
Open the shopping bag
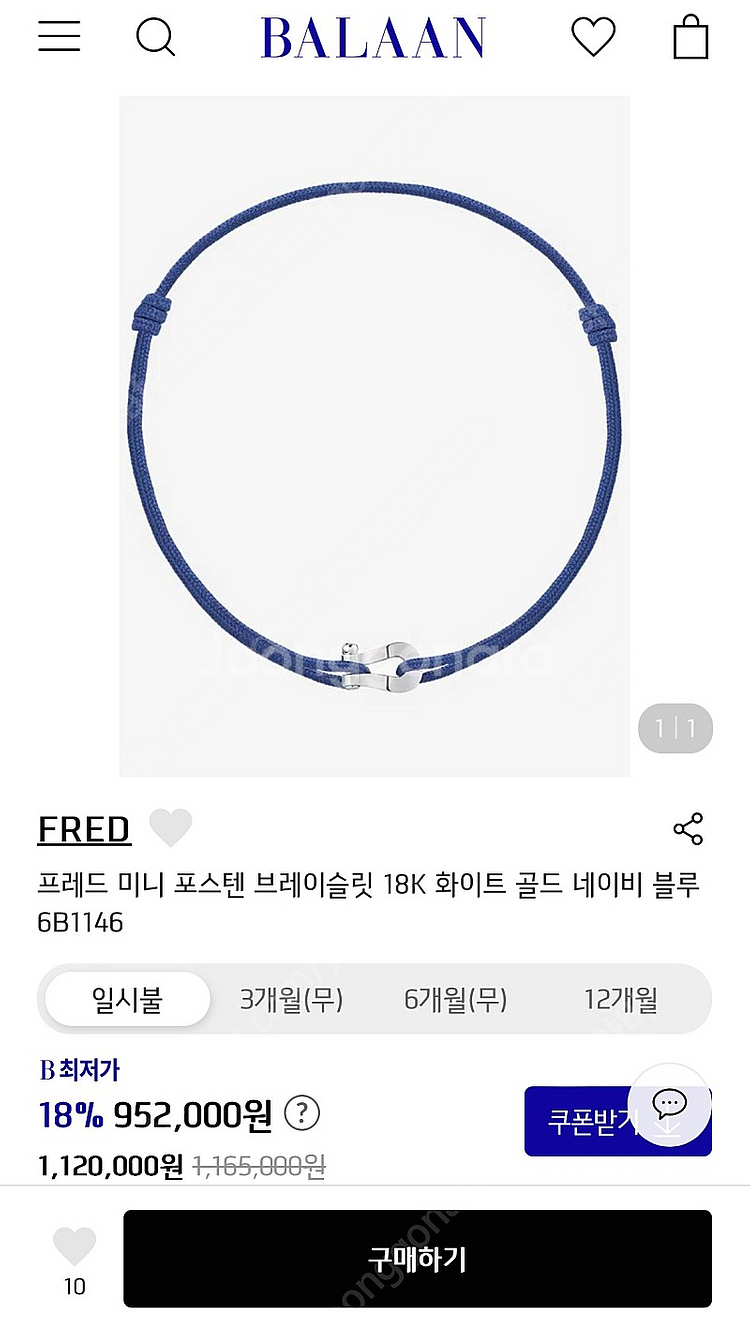pyautogui.click(x=691, y=38)
